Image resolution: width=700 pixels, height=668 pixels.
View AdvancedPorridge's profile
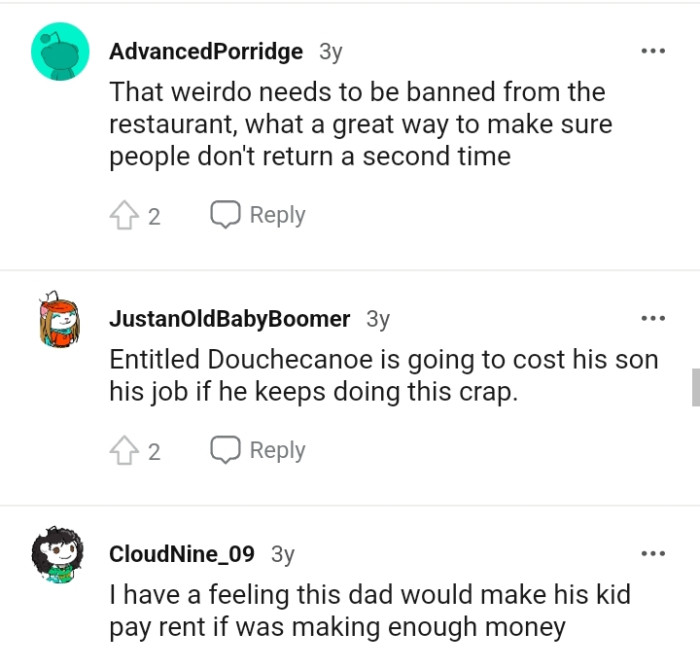(206, 51)
